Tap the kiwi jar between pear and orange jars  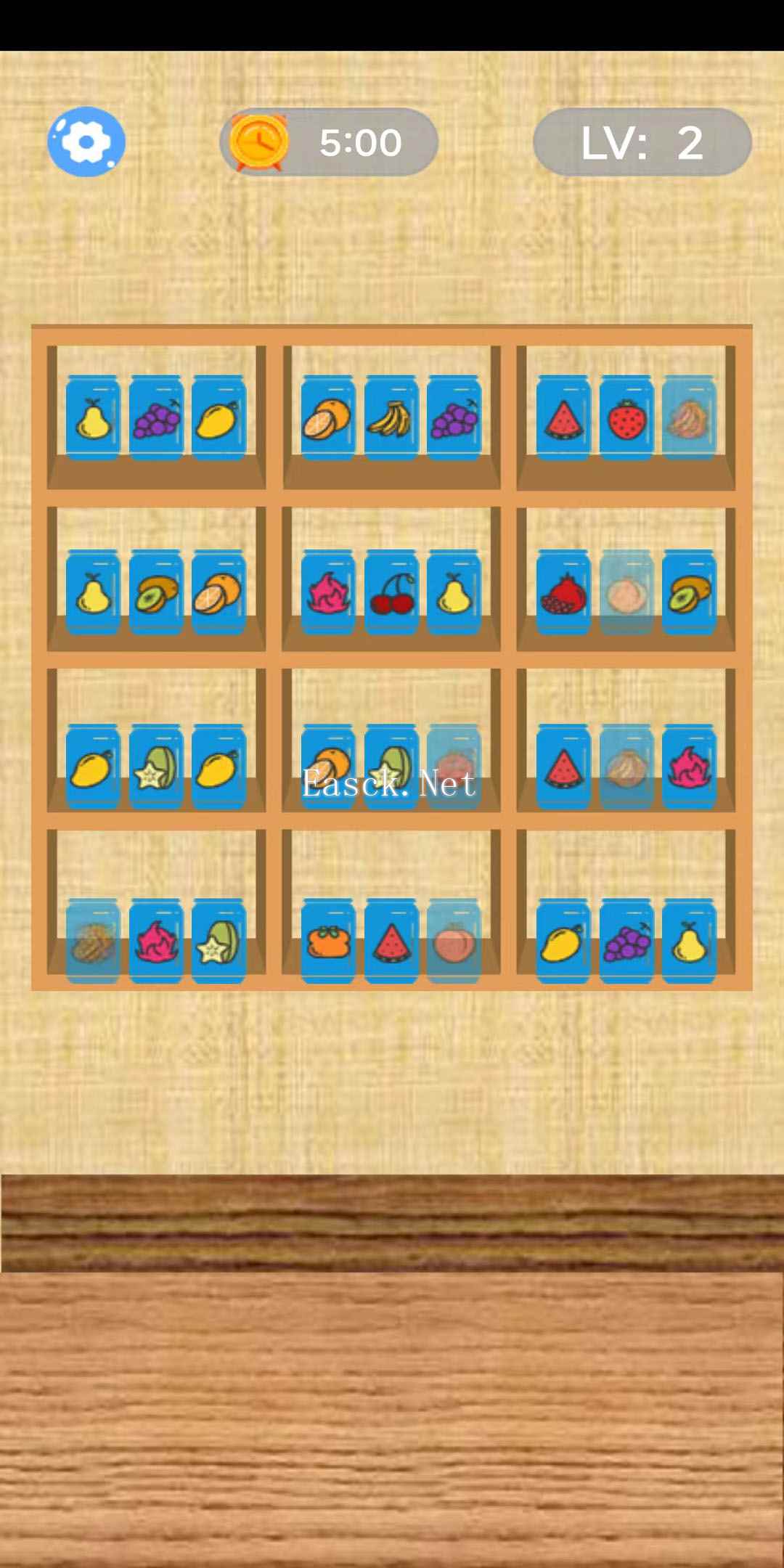(x=156, y=592)
